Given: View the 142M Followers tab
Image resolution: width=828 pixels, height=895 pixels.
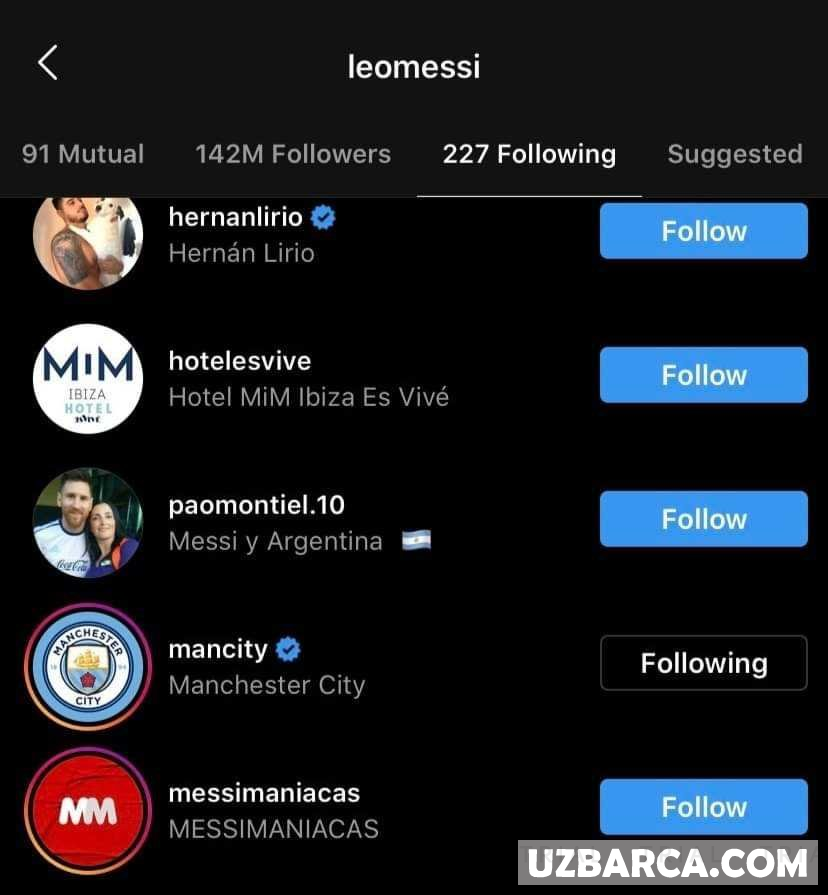Looking at the screenshot, I should [x=293, y=154].
